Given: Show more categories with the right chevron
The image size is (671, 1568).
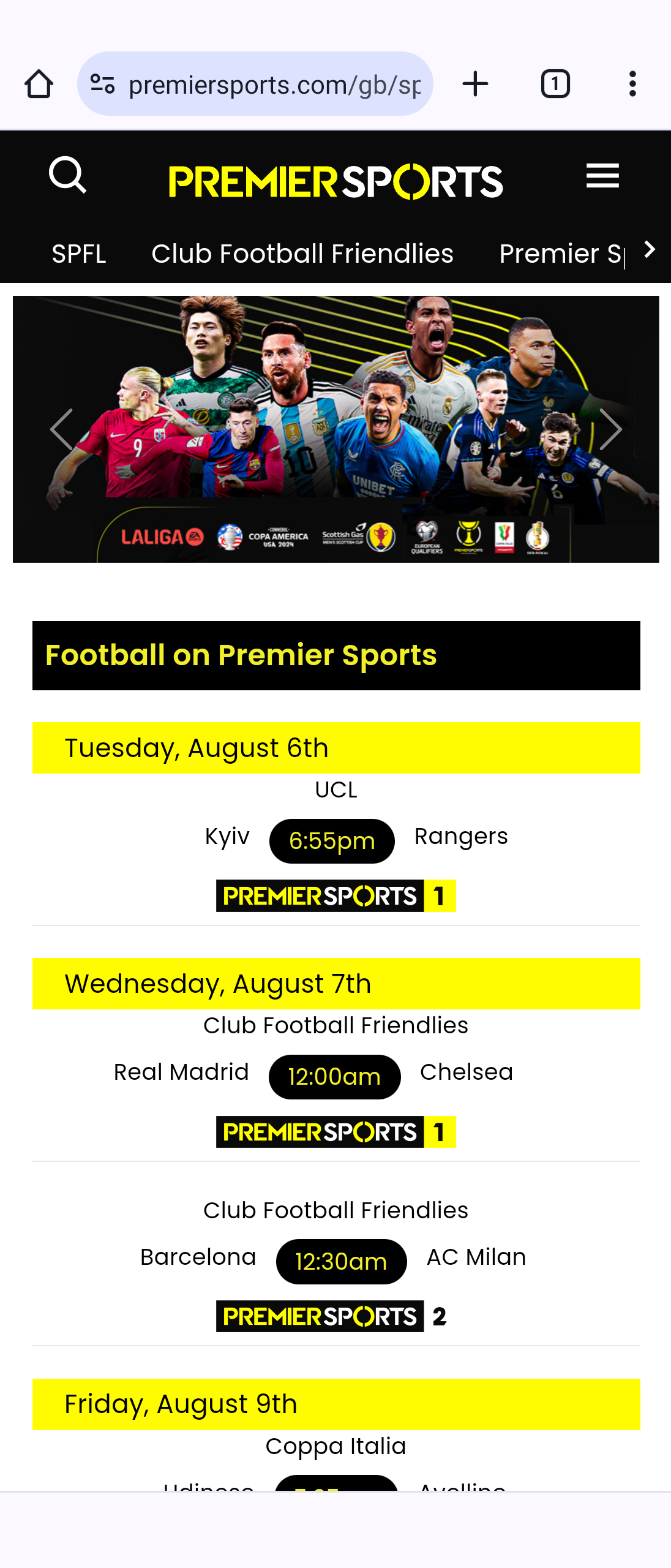Looking at the screenshot, I should point(650,250).
